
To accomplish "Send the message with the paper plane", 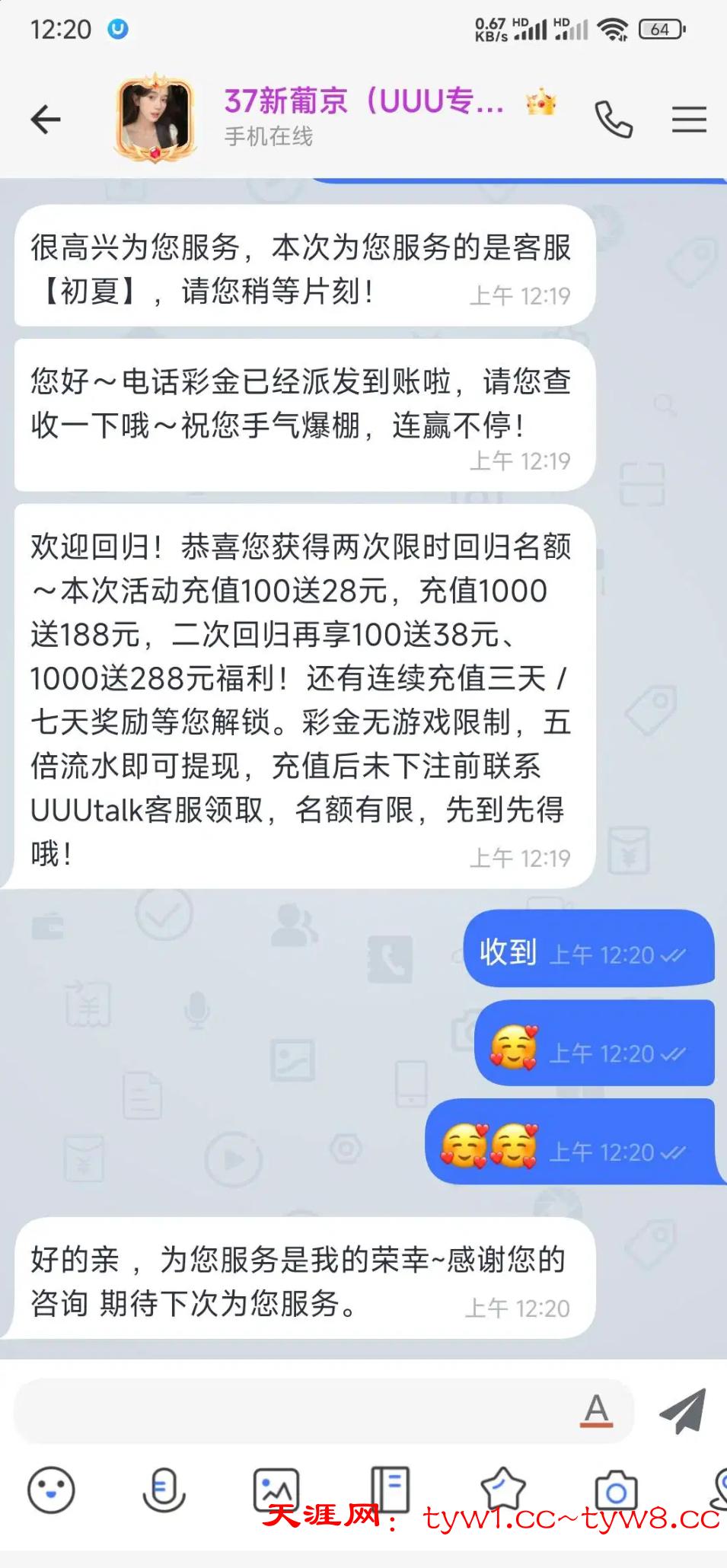I will point(682,1410).
